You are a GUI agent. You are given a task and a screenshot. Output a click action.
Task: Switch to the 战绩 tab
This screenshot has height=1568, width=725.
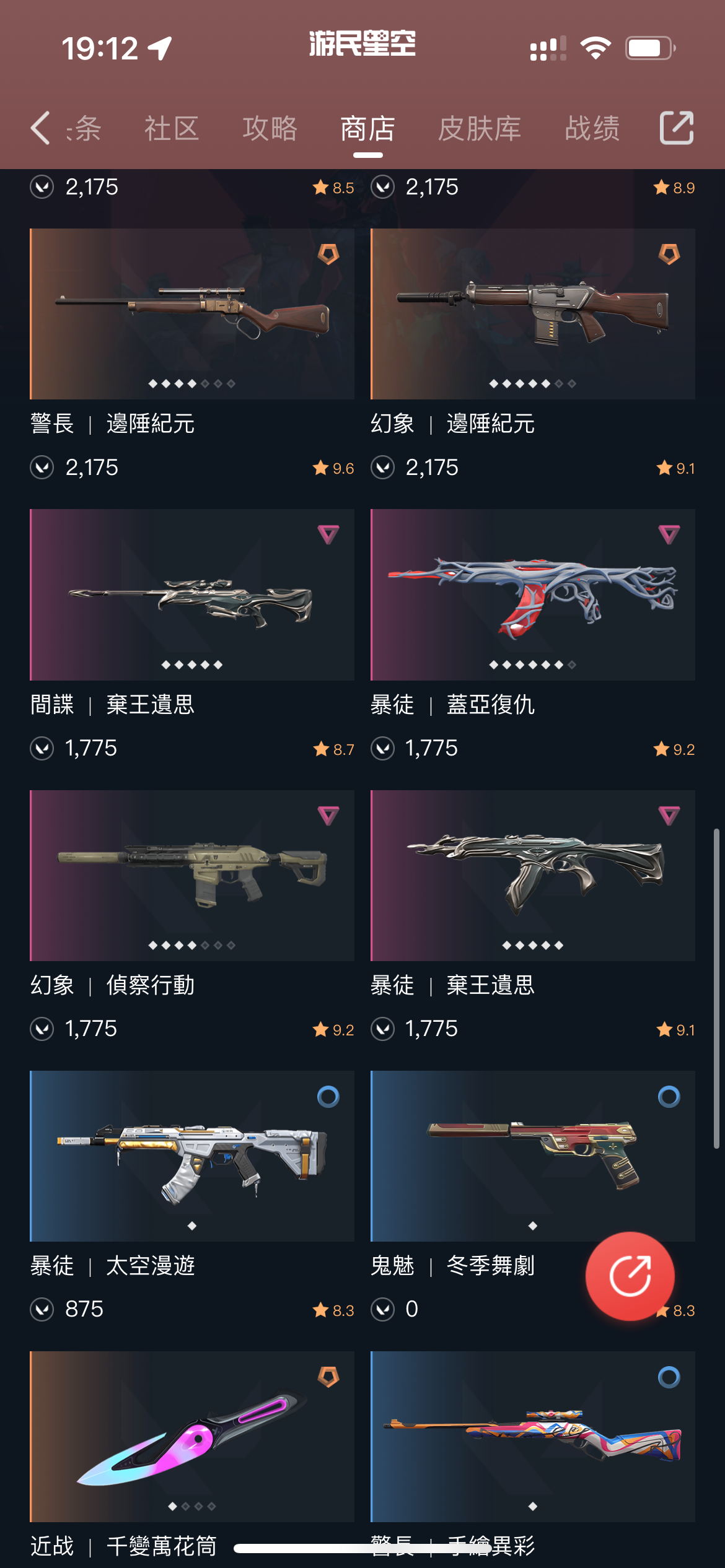tap(592, 128)
